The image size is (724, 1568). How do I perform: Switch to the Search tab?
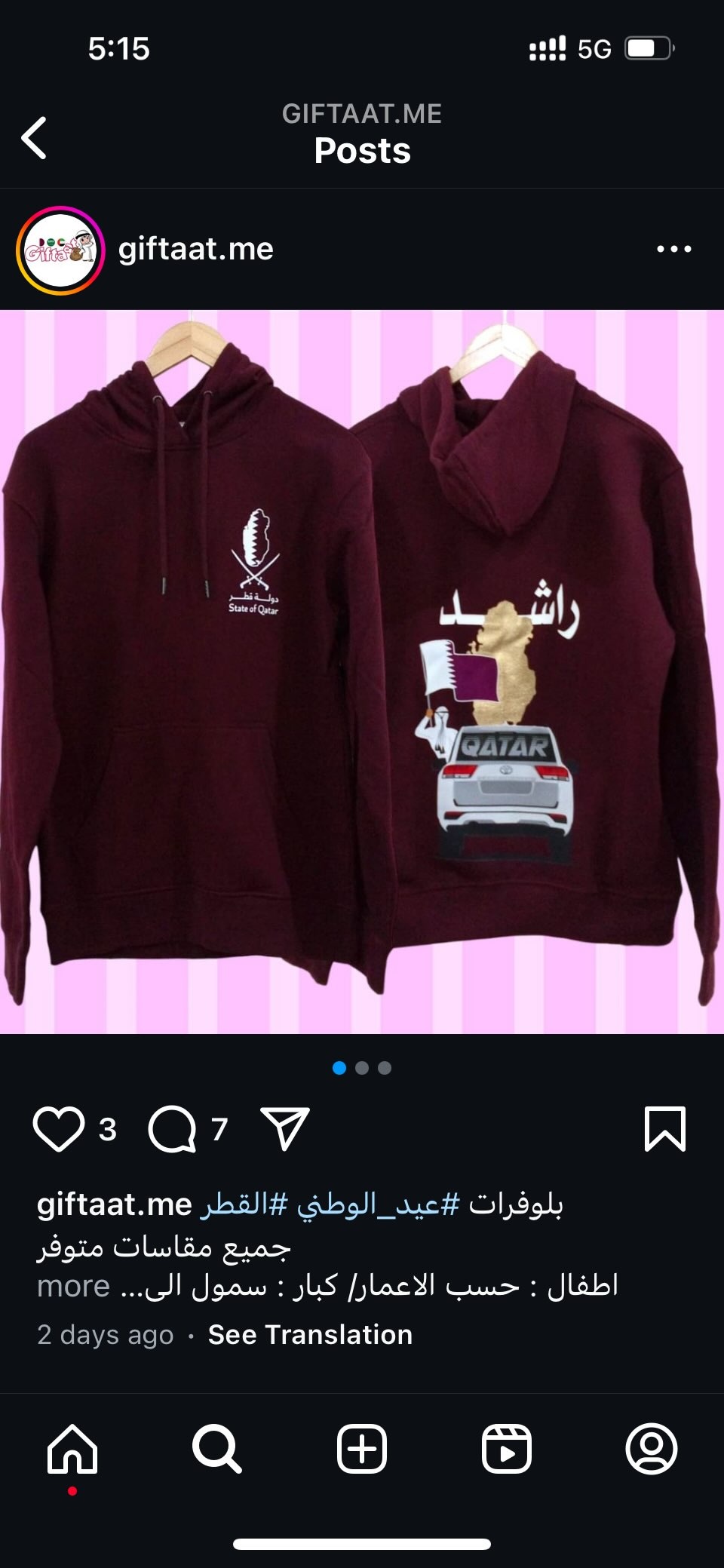[217, 1449]
